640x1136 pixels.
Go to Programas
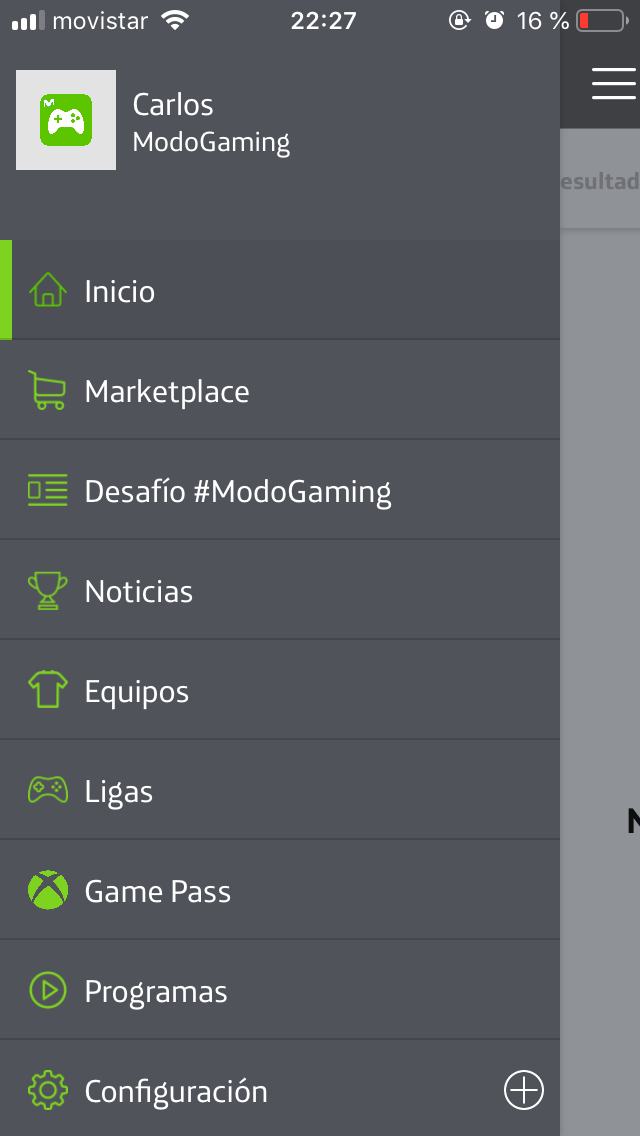[x=280, y=990]
